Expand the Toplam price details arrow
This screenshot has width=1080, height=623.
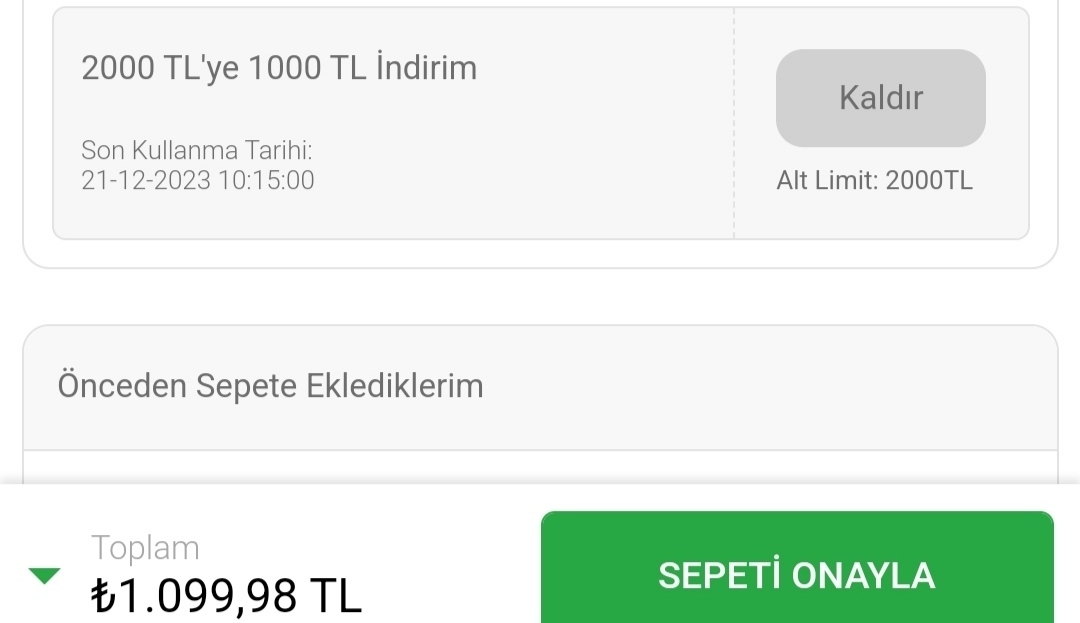coord(45,575)
